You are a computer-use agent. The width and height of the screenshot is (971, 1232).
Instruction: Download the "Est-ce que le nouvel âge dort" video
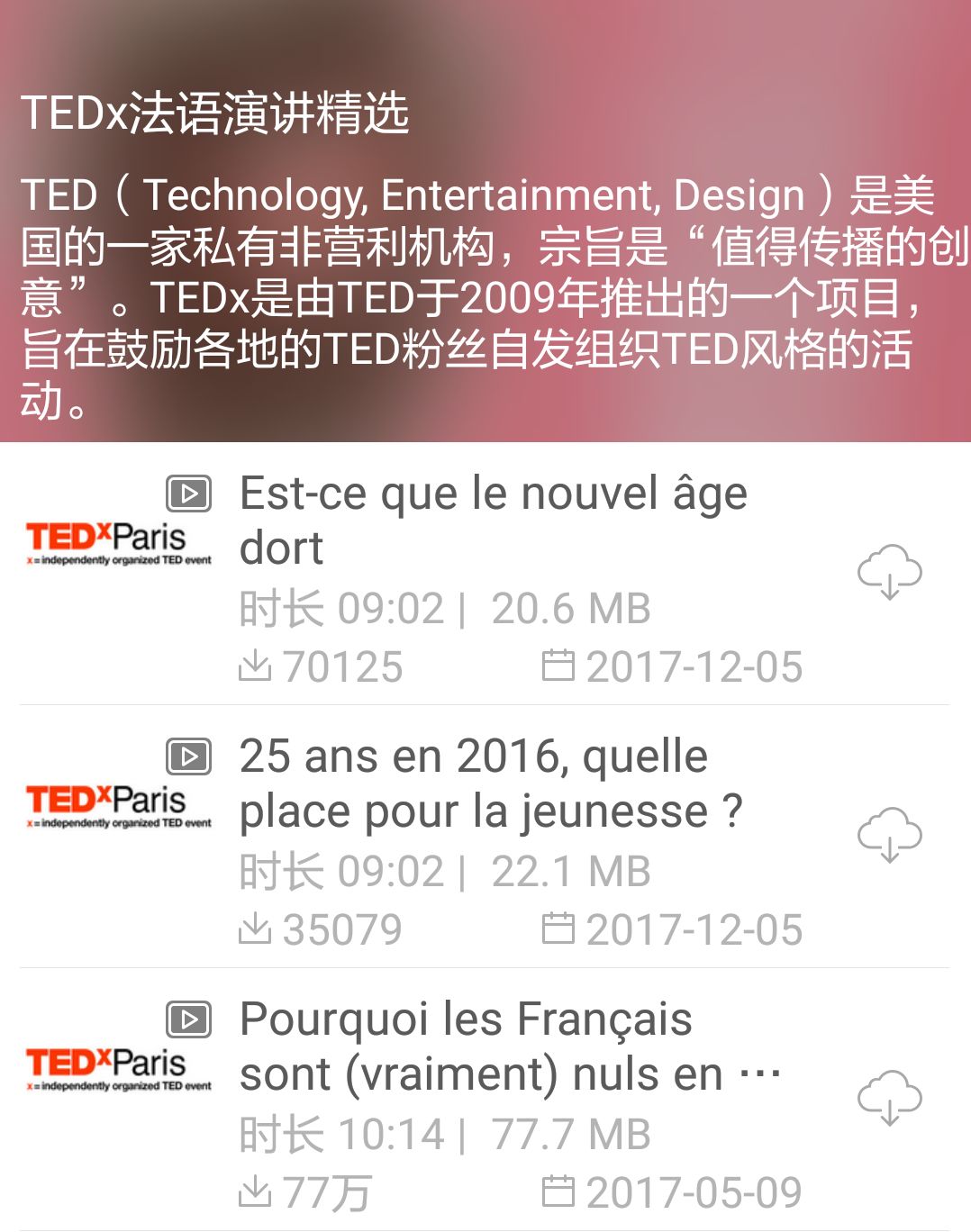pos(889,572)
